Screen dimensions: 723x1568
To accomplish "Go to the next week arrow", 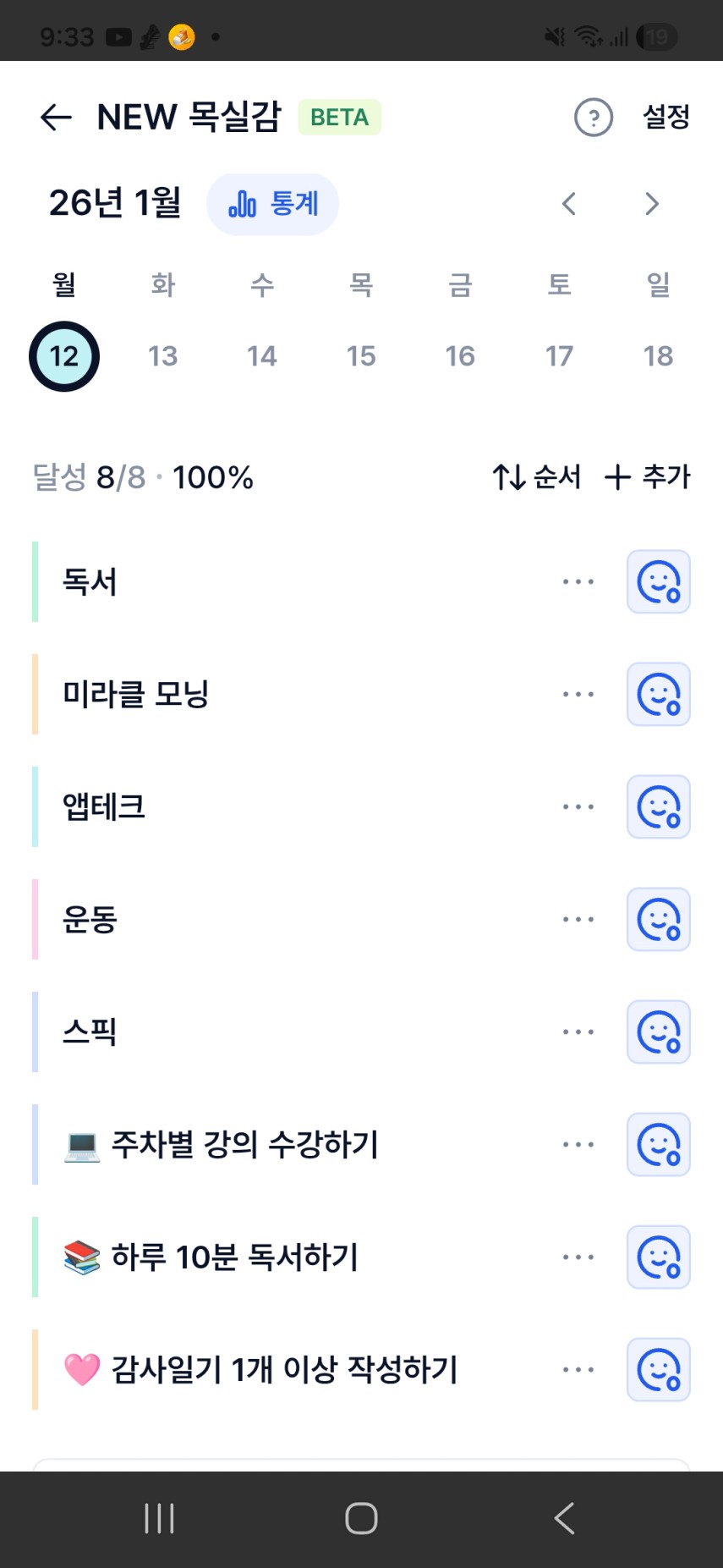I will [651, 204].
